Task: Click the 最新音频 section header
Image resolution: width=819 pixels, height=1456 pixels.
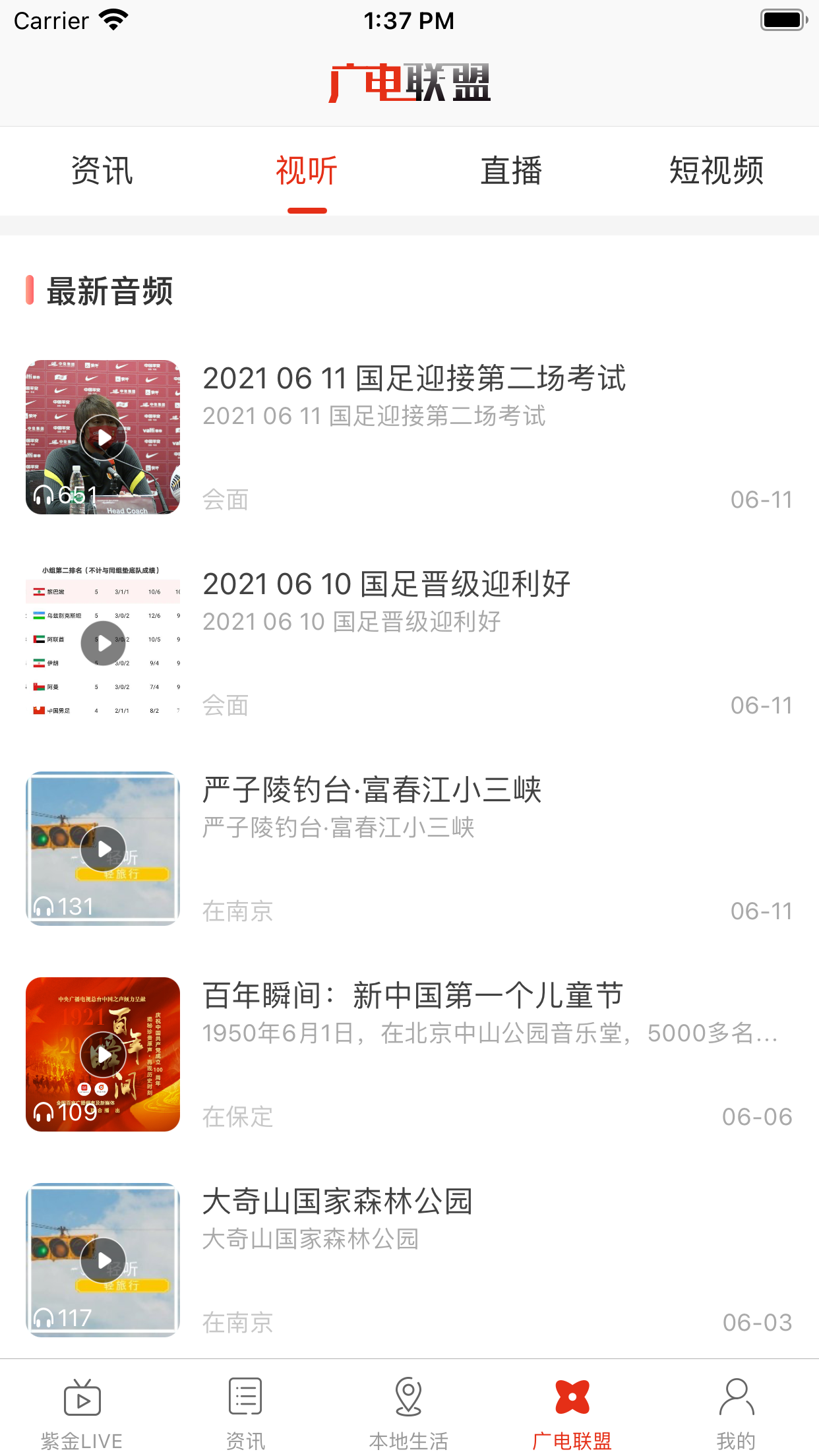Action: 109,290
